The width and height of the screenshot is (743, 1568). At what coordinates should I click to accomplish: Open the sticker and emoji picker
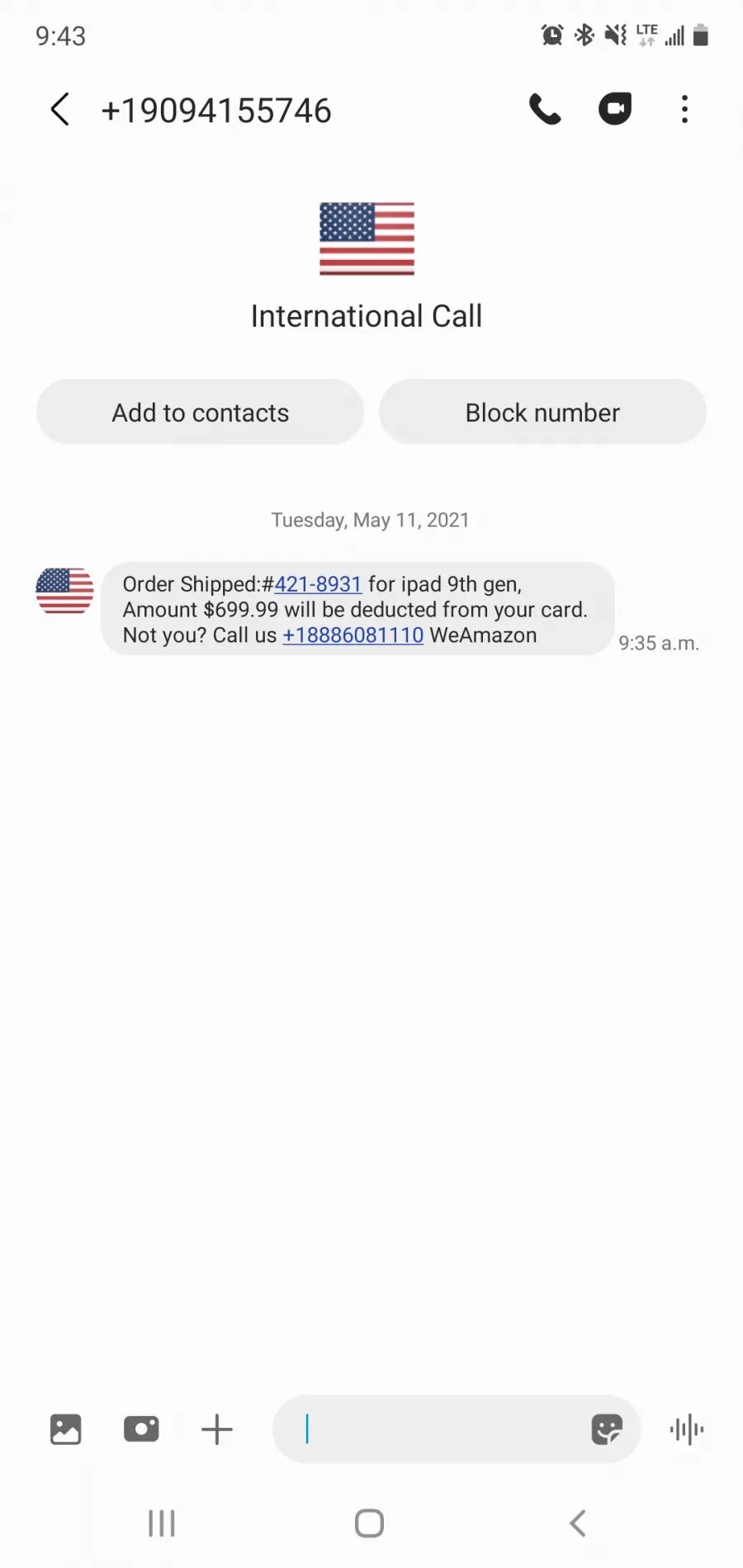[x=607, y=1429]
